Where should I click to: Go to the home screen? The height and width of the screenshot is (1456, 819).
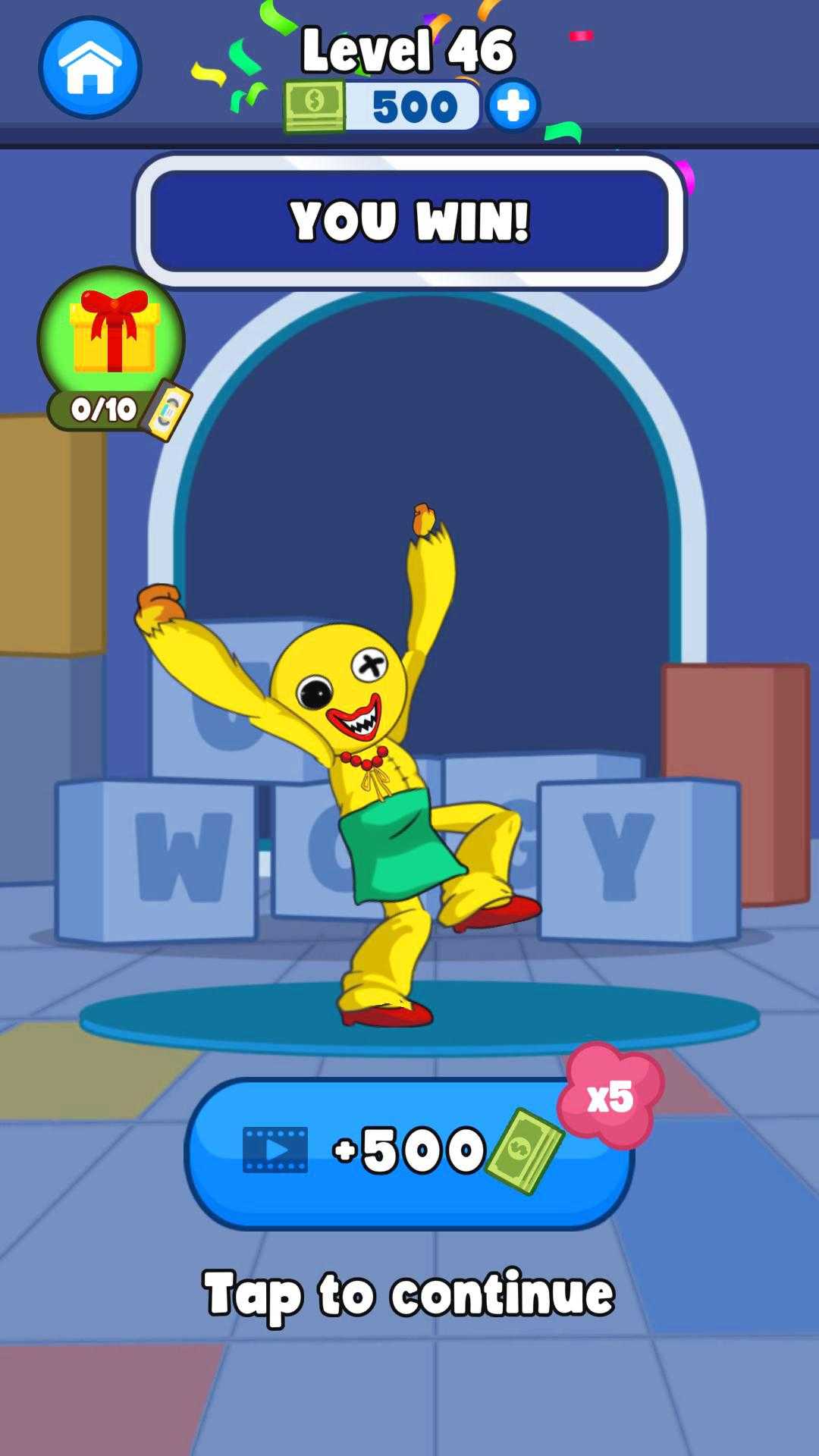click(90, 67)
